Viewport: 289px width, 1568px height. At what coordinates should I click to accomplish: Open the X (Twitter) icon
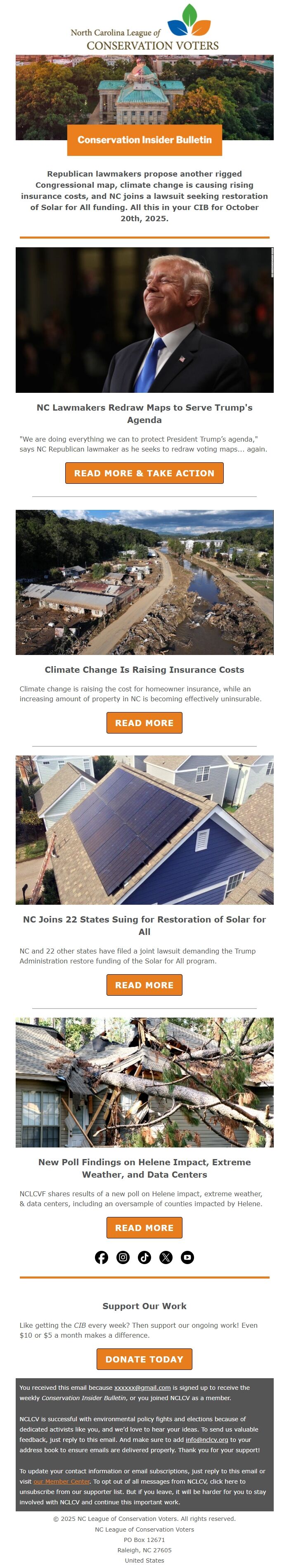[166, 1257]
